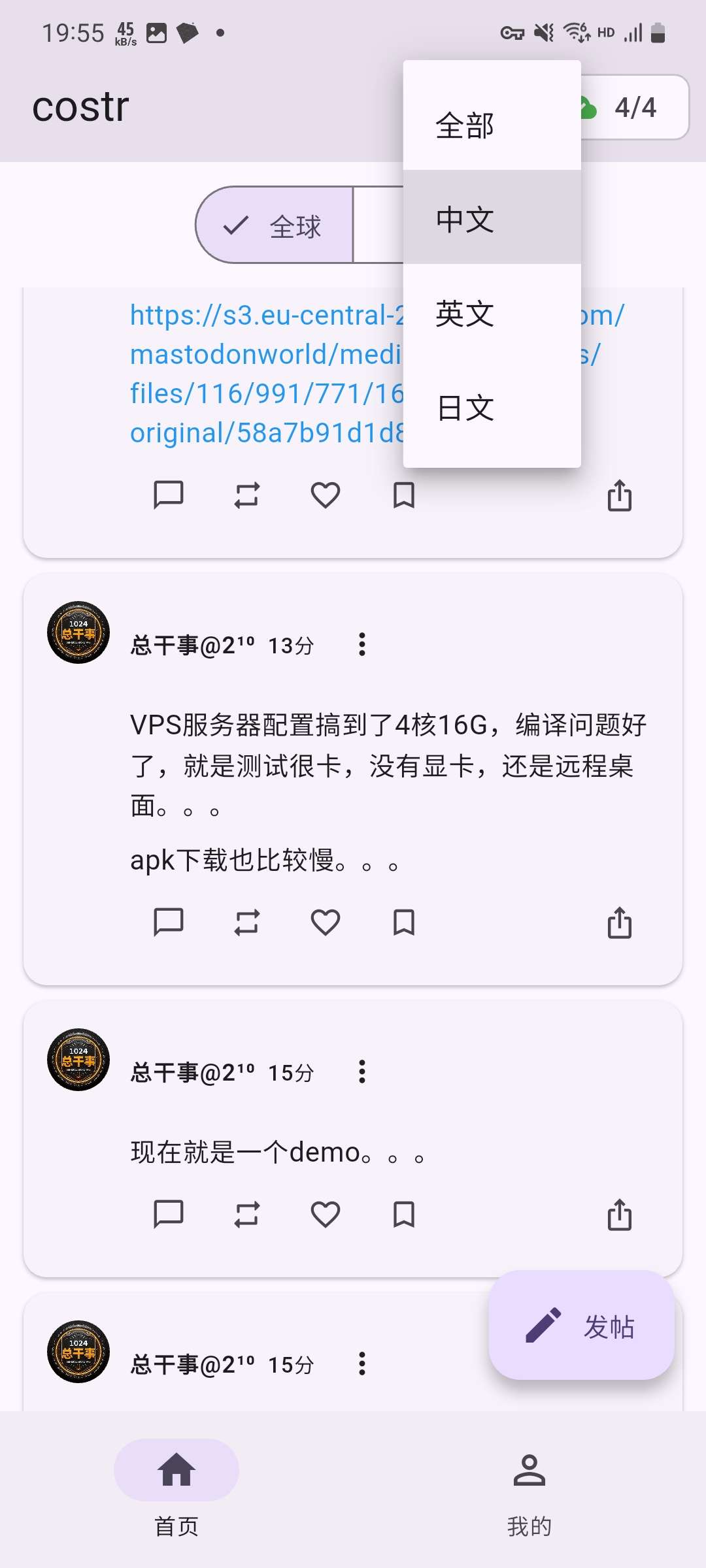Comment on the 现在就是一个demo post

[x=168, y=1214]
